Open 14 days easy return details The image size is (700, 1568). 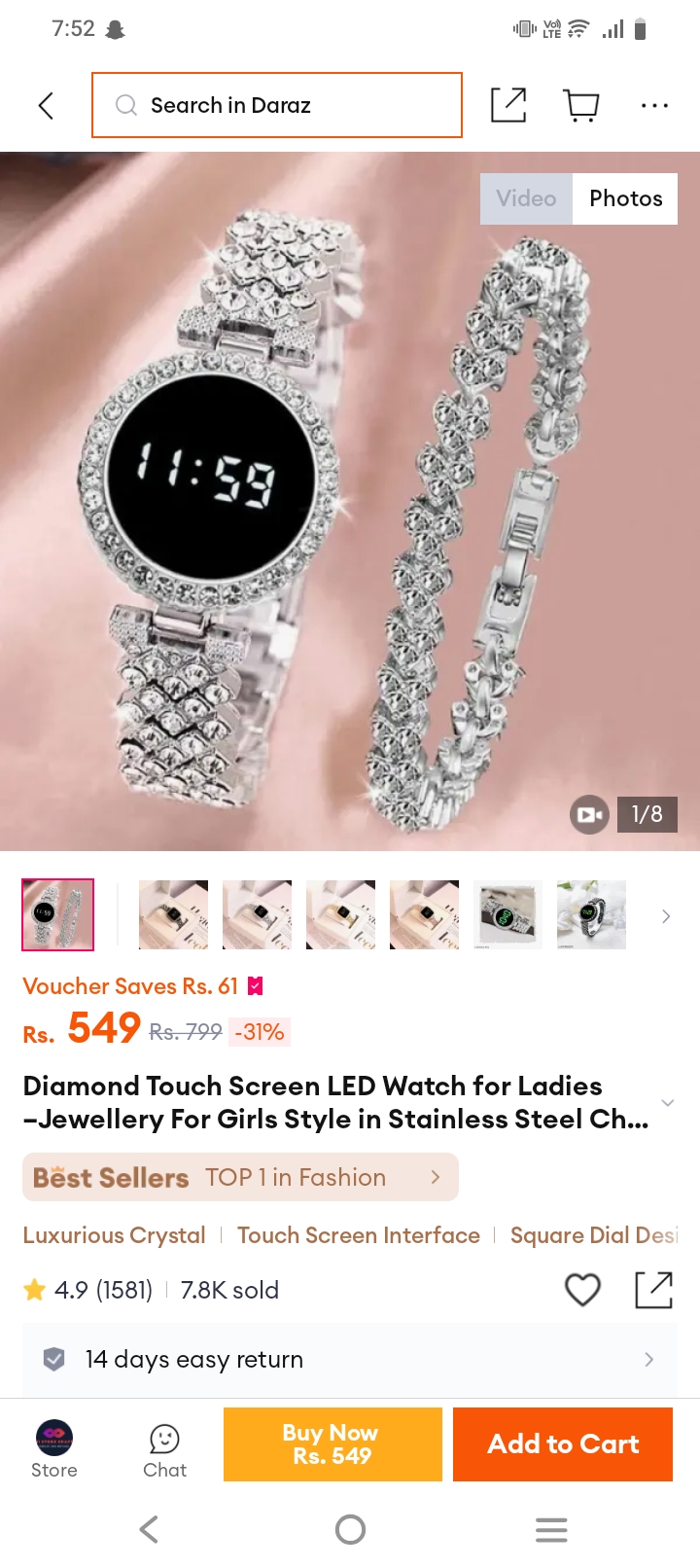click(x=350, y=1359)
